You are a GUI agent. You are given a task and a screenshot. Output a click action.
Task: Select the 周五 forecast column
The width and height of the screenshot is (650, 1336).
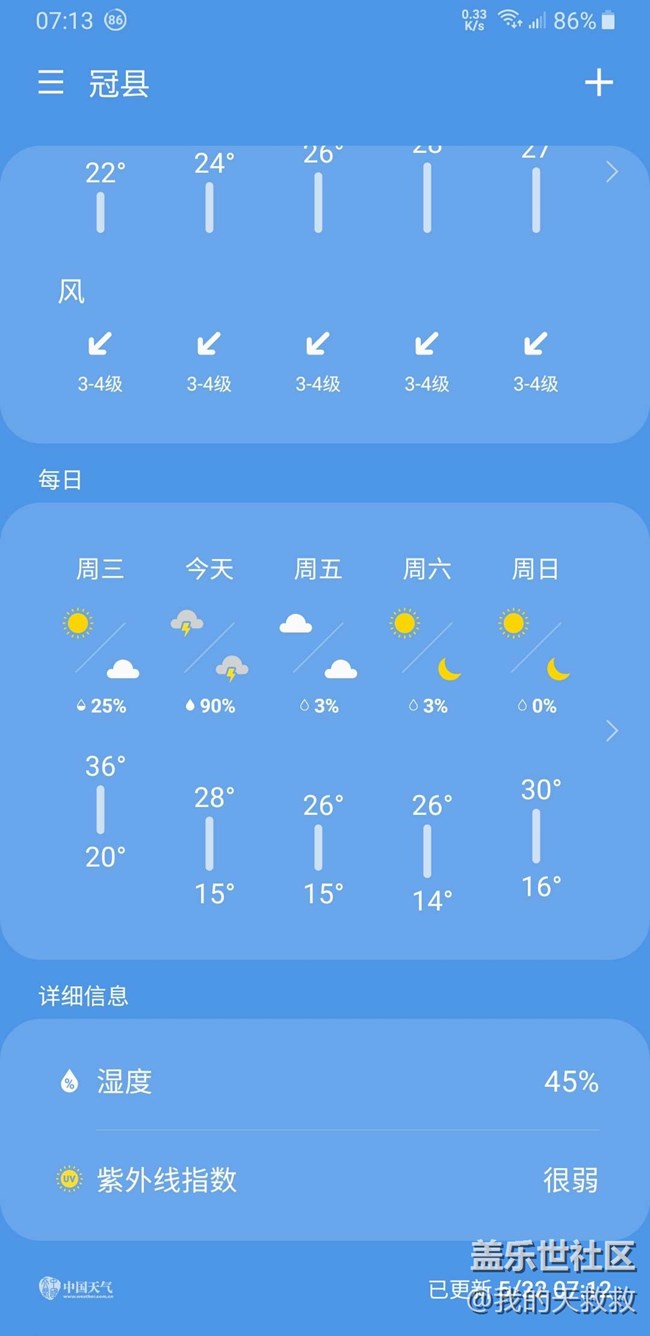pyautogui.click(x=318, y=570)
